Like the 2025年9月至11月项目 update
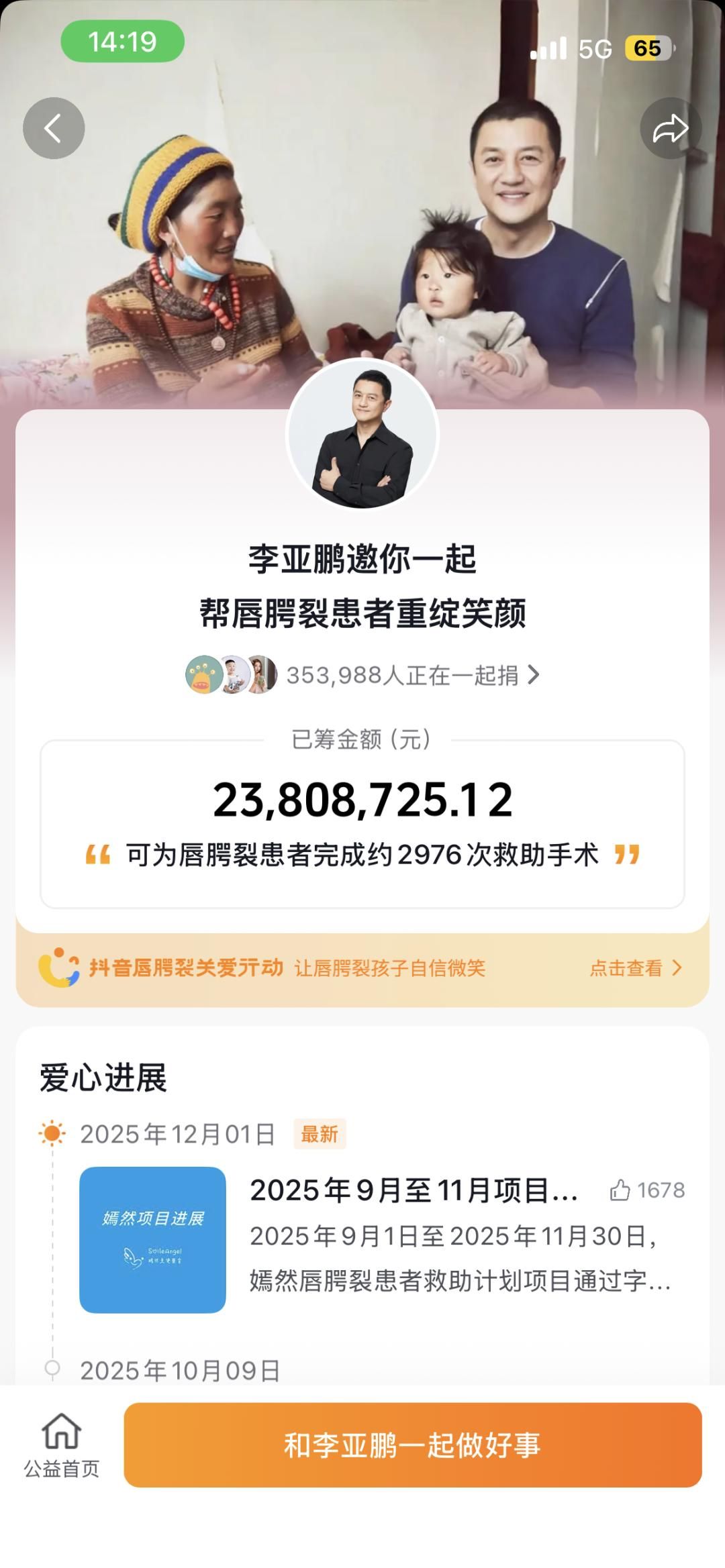 [620, 1190]
